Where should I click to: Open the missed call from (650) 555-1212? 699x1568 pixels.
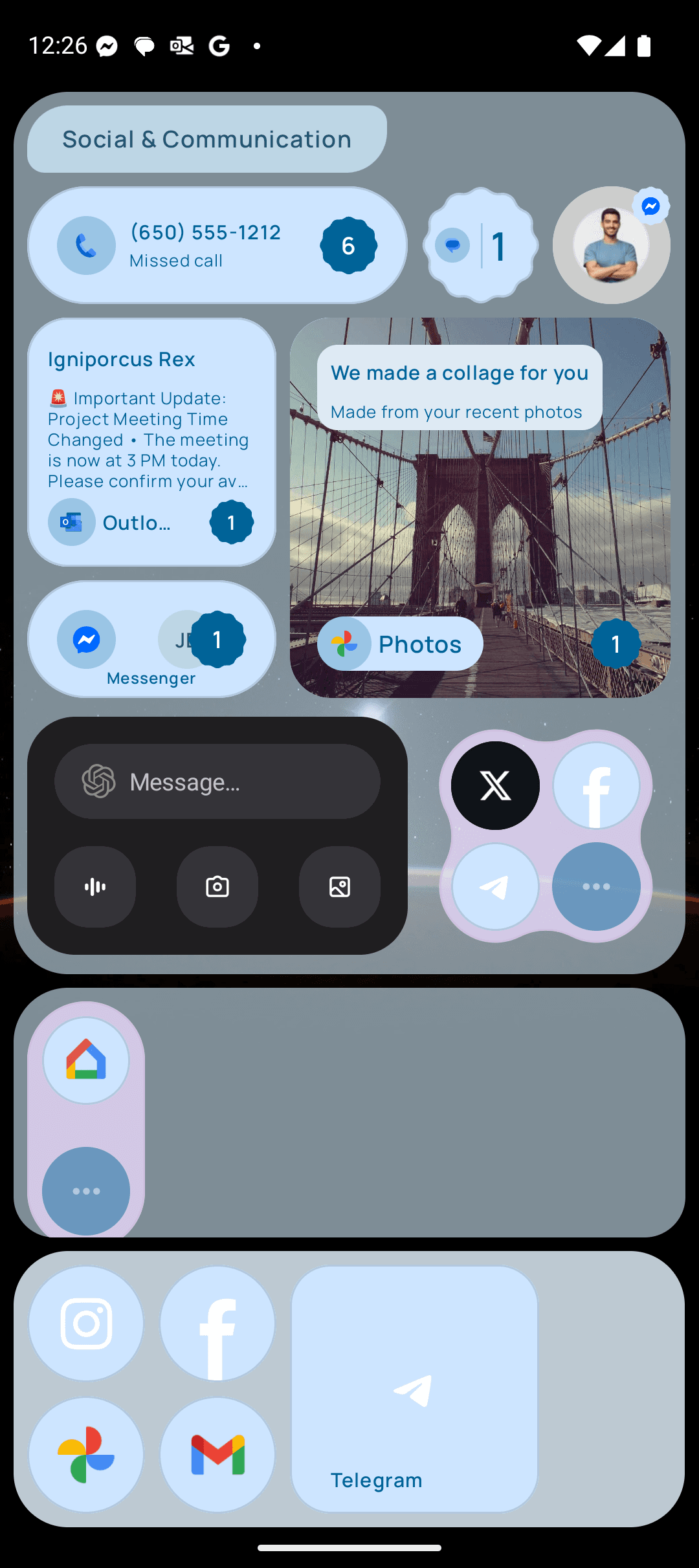204,245
